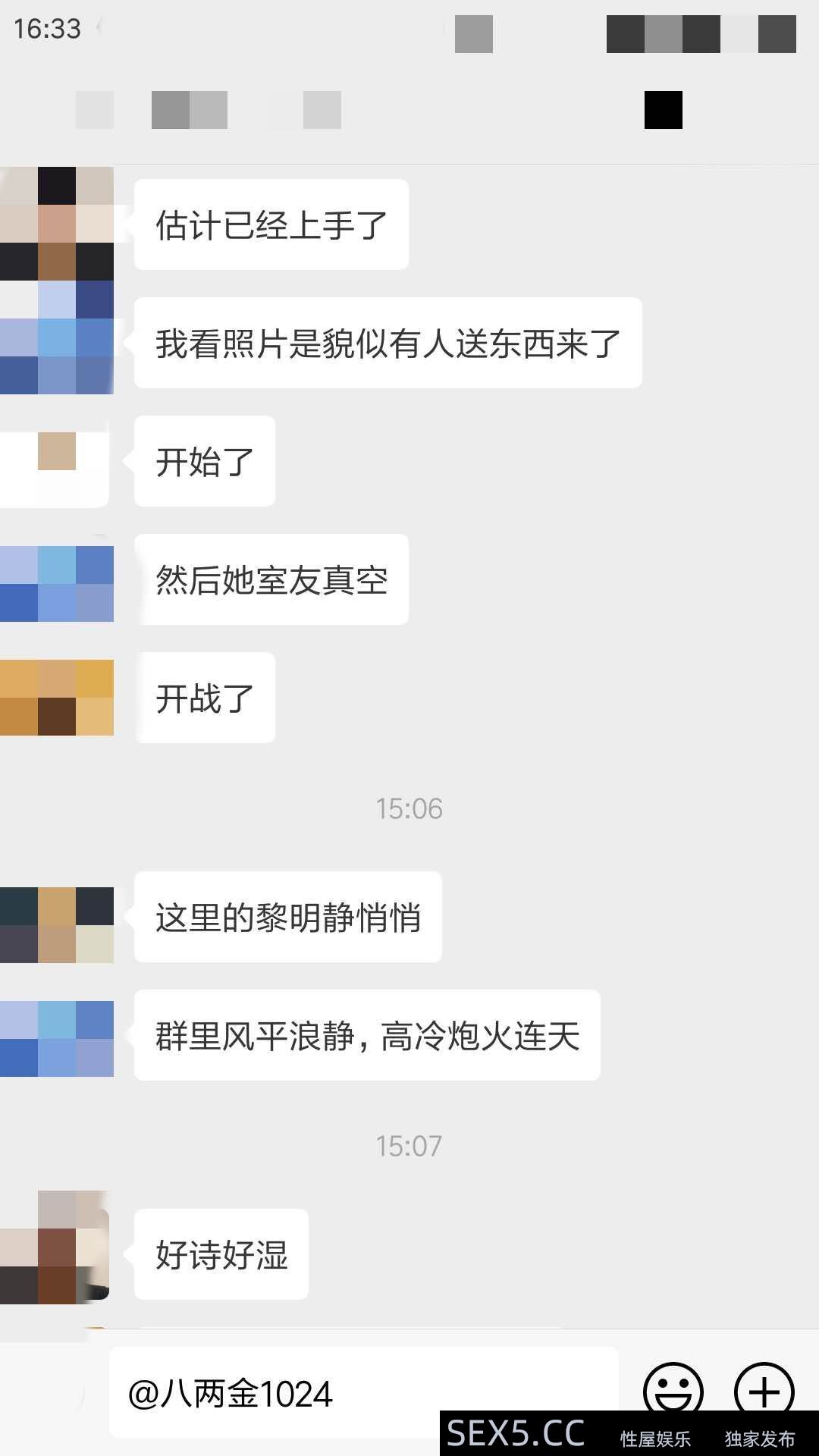Open avatar beside message 开始了
Screen dimensions: 819x1456
(x=57, y=463)
